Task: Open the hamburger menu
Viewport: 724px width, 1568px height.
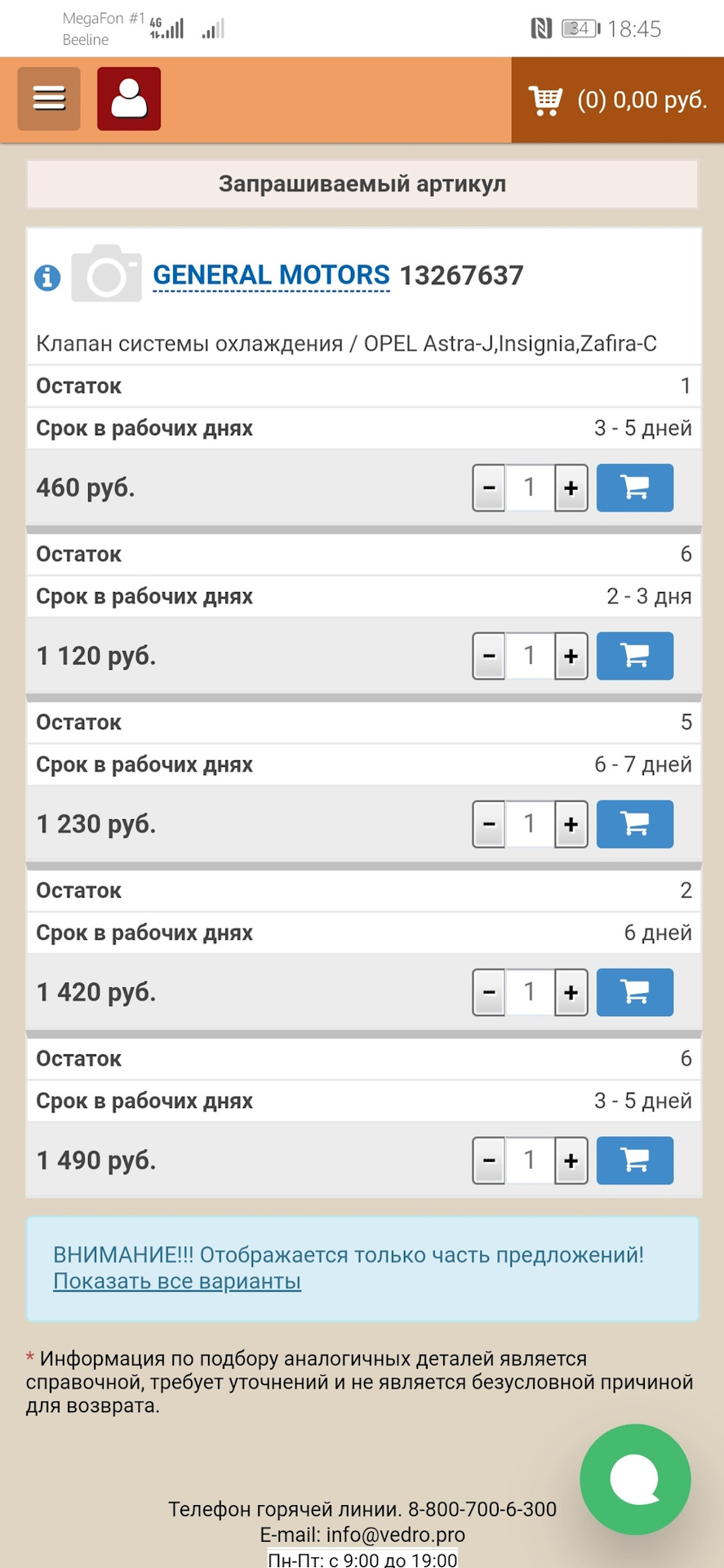Action: click(49, 99)
